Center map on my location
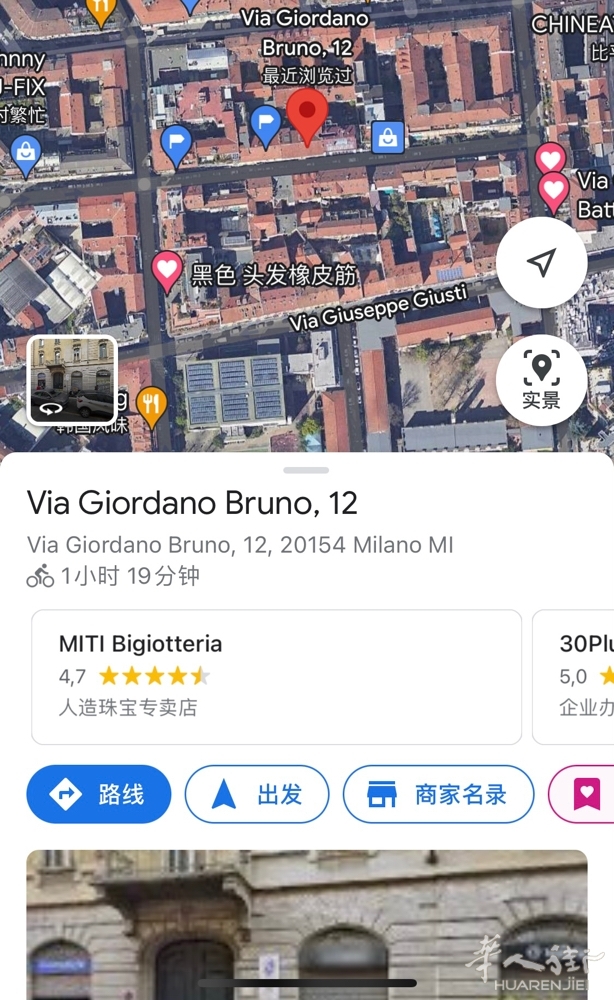This screenshot has width=614, height=1000. click(x=541, y=262)
